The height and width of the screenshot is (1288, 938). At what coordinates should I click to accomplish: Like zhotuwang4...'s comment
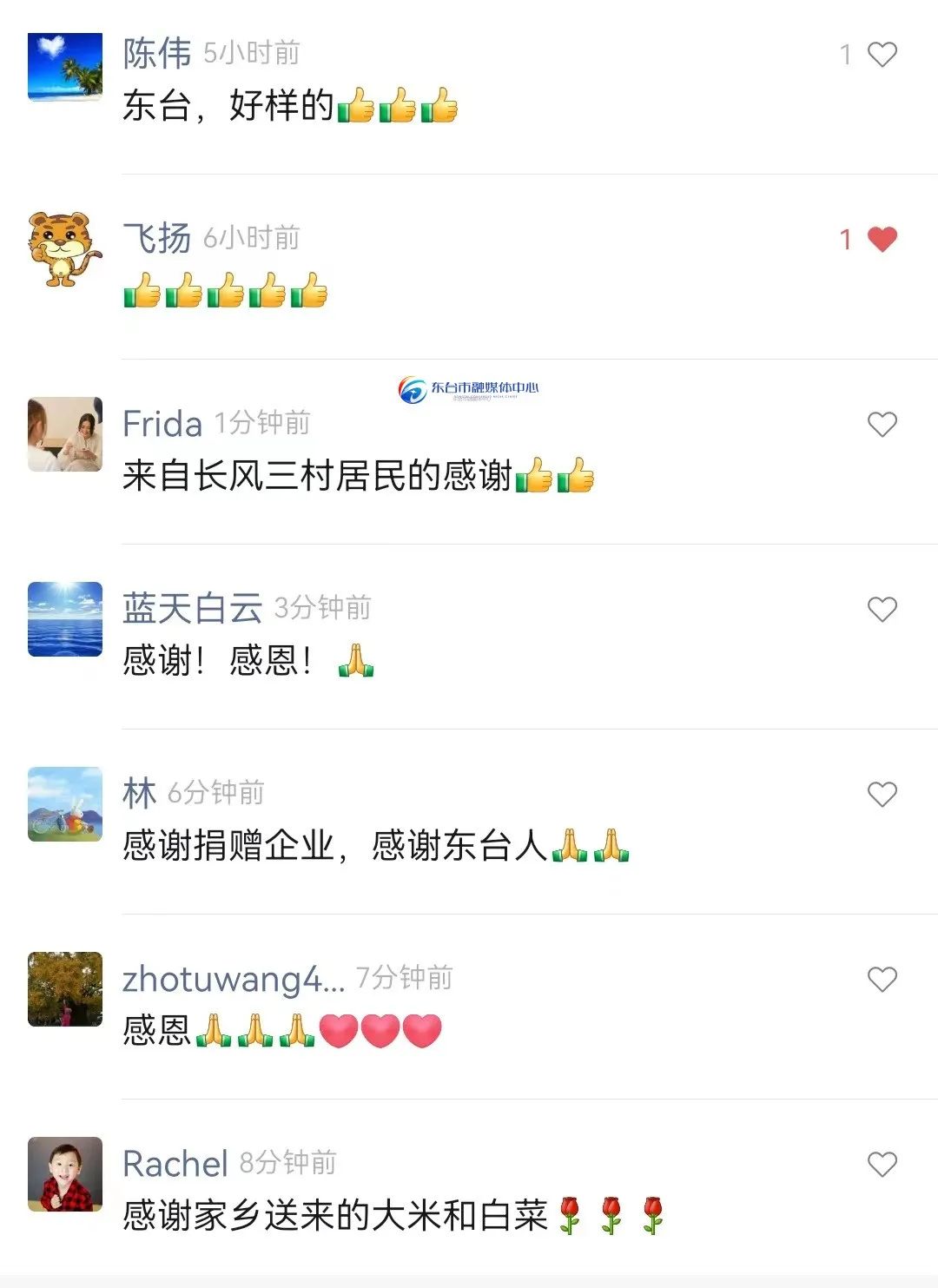882,980
